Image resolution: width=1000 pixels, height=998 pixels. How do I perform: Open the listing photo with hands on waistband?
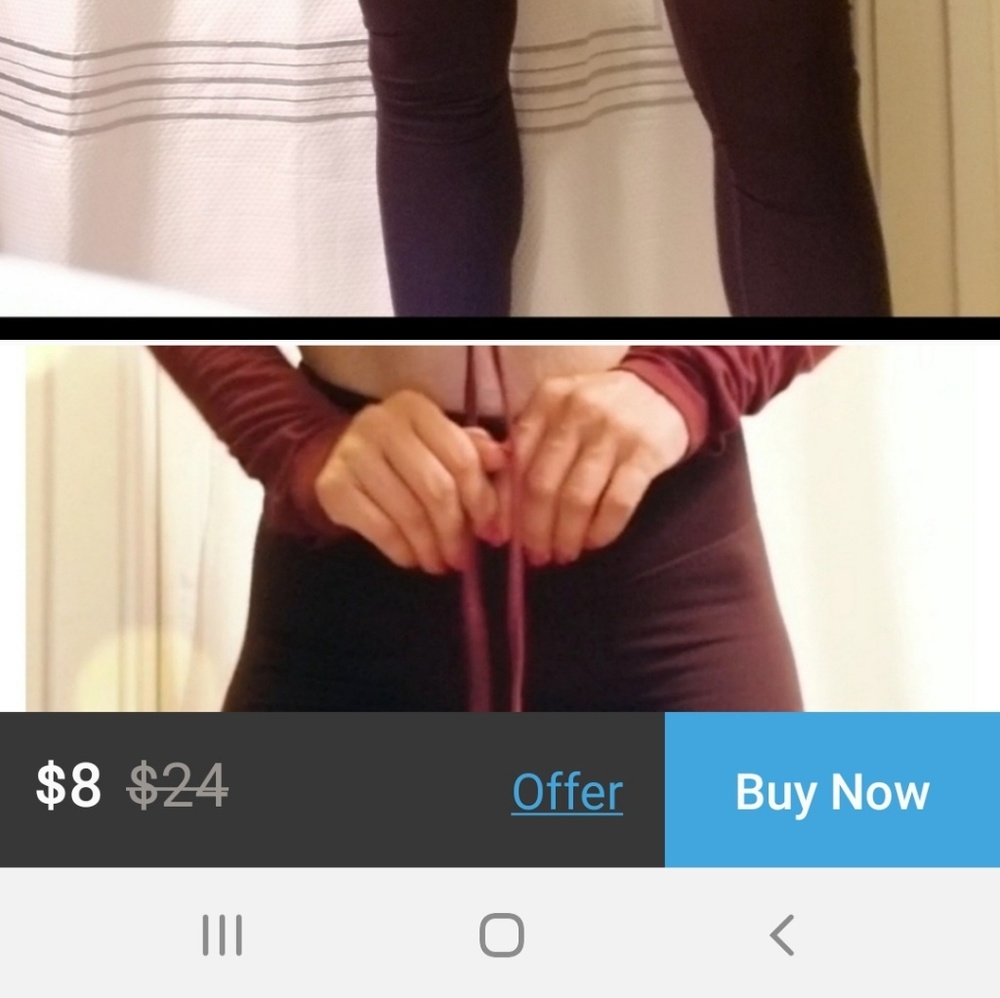point(500,528)
